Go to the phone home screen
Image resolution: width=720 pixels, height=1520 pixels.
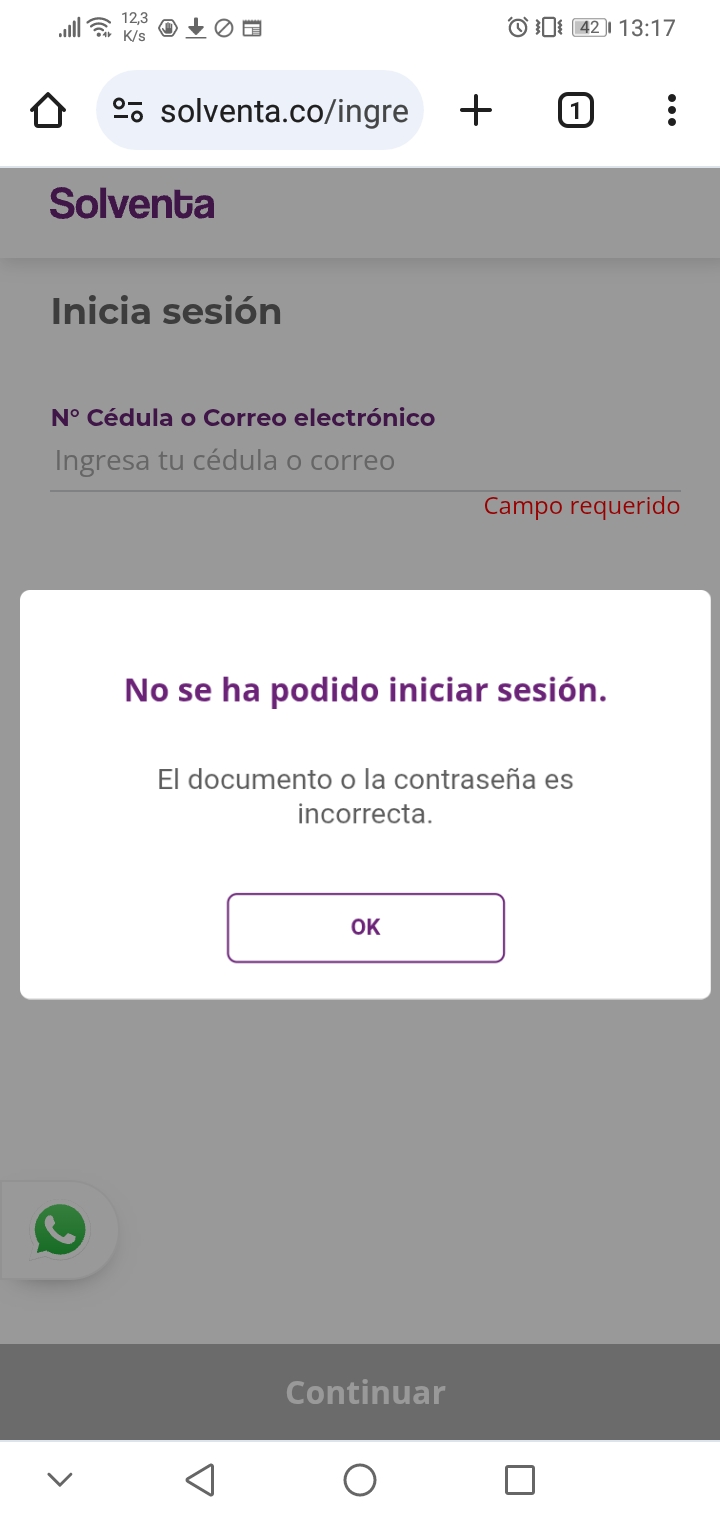360,1479
